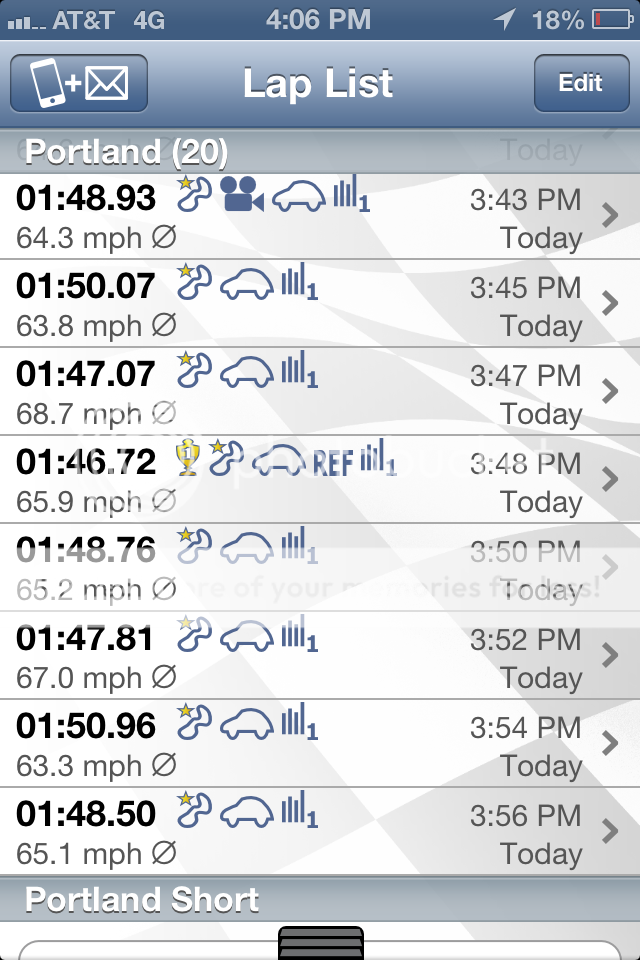640x960 pixels.
Task: View the 01:47.81 lap at 67.0 mph
Action: tap(320, 656)
